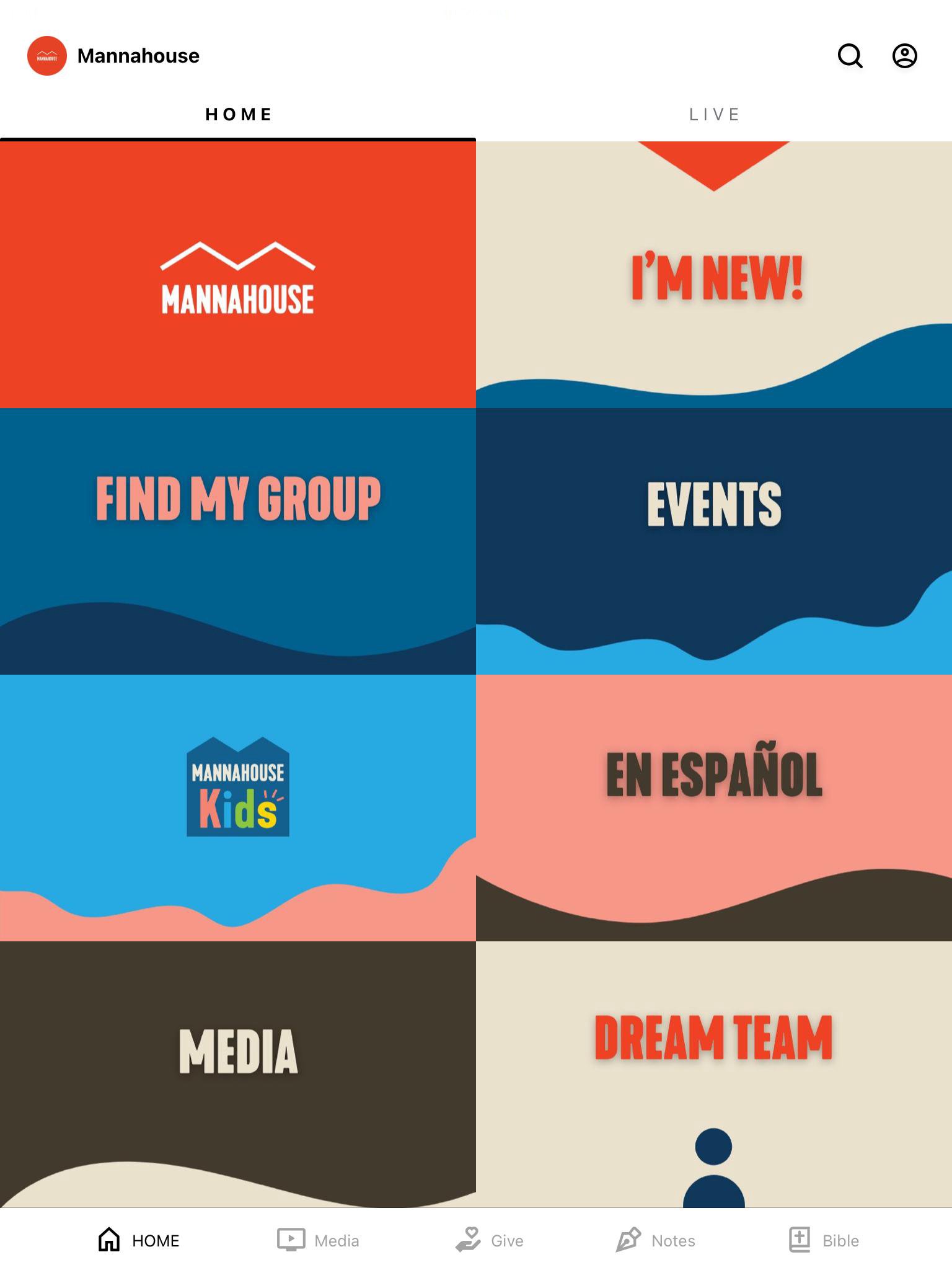Open the Dream Team tile

tap(714, 1074)
